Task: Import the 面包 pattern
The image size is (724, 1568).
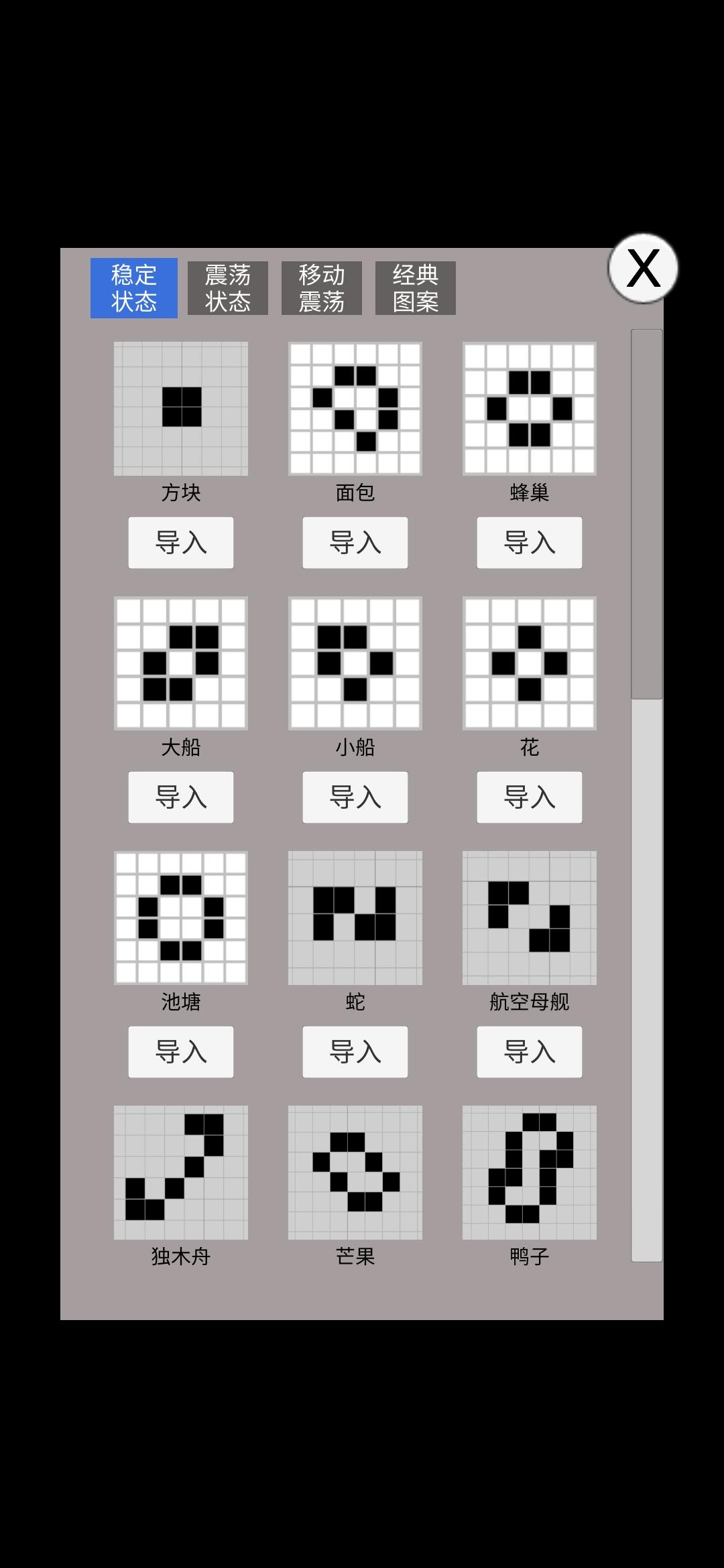Action: point(355,543)
